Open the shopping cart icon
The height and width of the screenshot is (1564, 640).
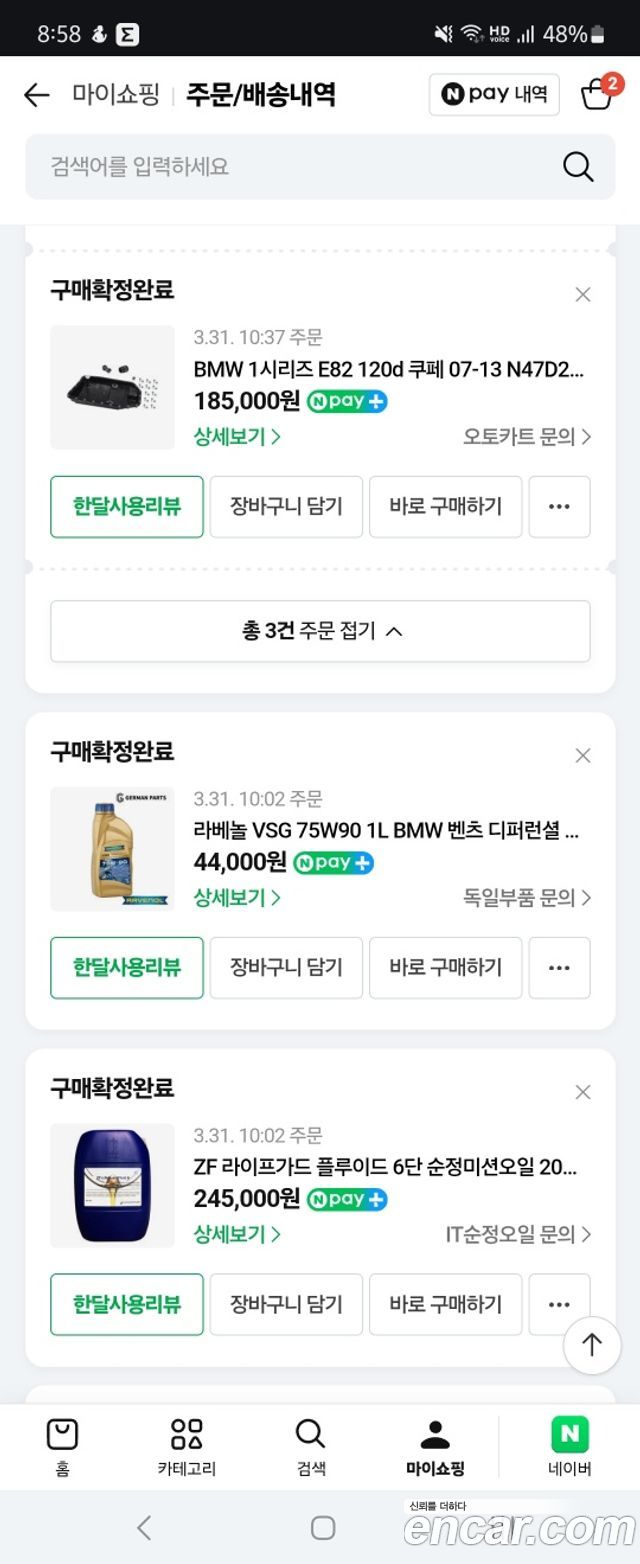point(599,94)
